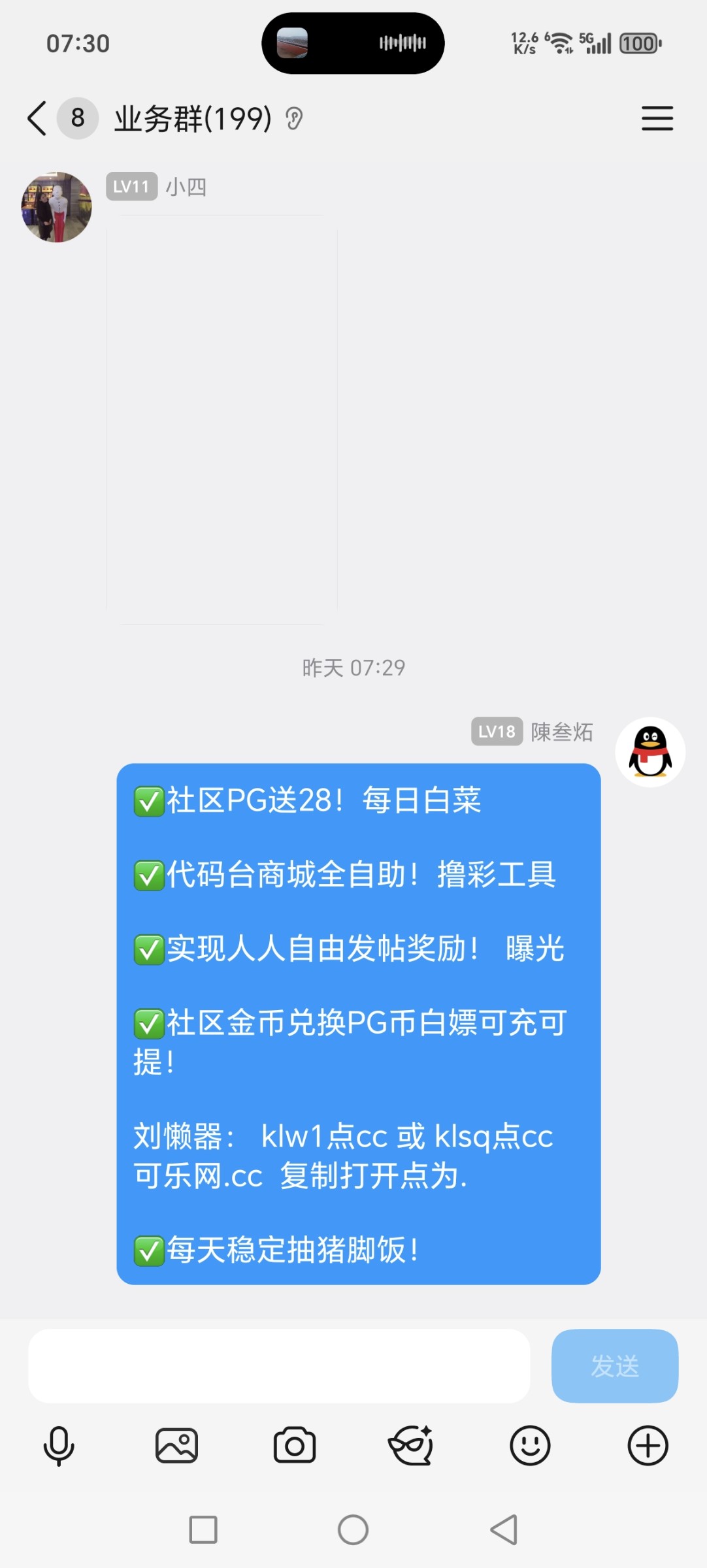Tap the unread badge showing 8

tap(76, 119)
